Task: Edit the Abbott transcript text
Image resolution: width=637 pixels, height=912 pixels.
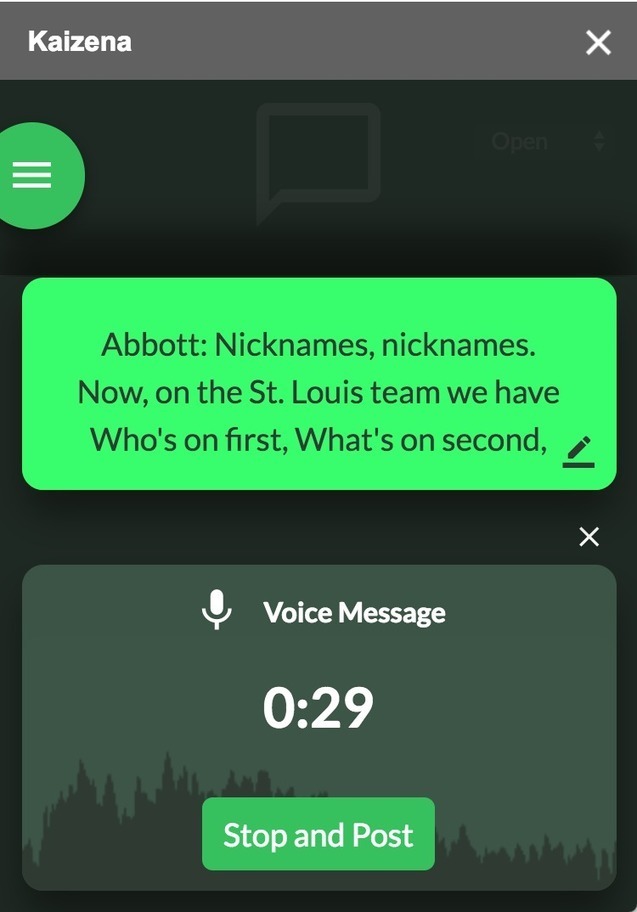Action: (578, 452)
